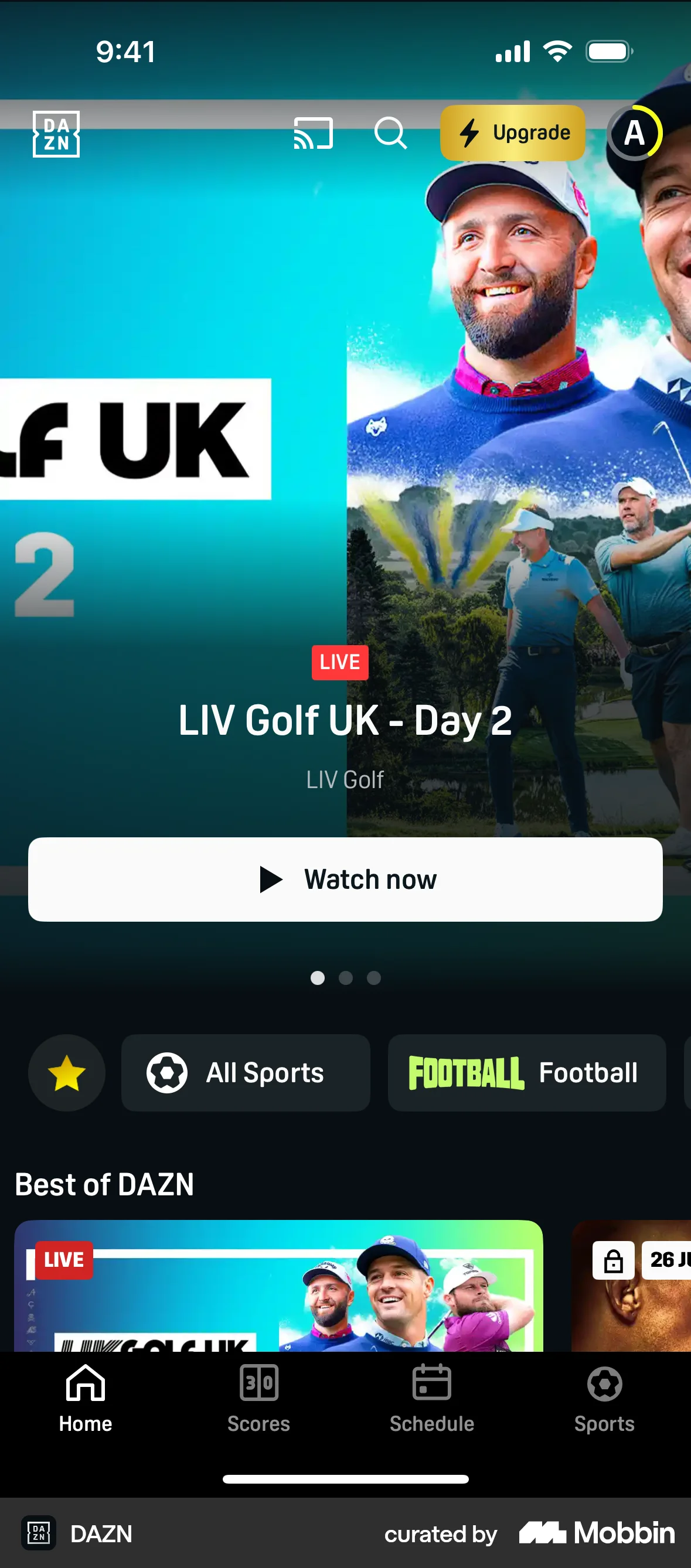Open the Mobbin link in the footer

click(597, 1533)
